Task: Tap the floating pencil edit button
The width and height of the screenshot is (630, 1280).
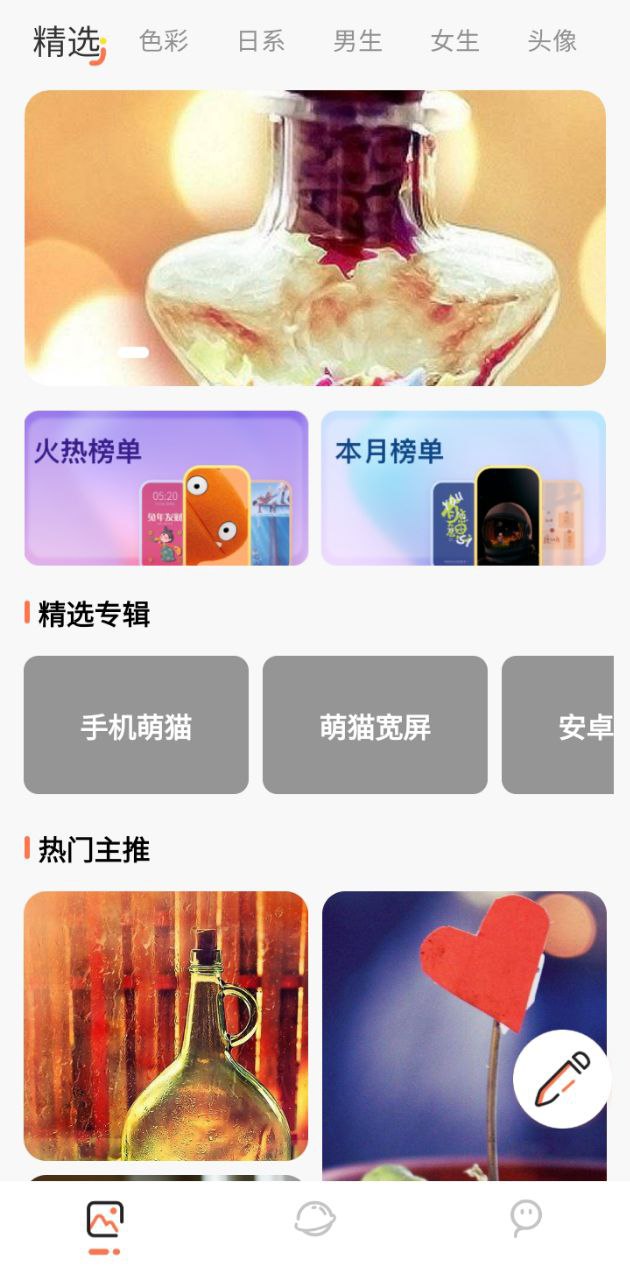Action: click(562, 1080)
